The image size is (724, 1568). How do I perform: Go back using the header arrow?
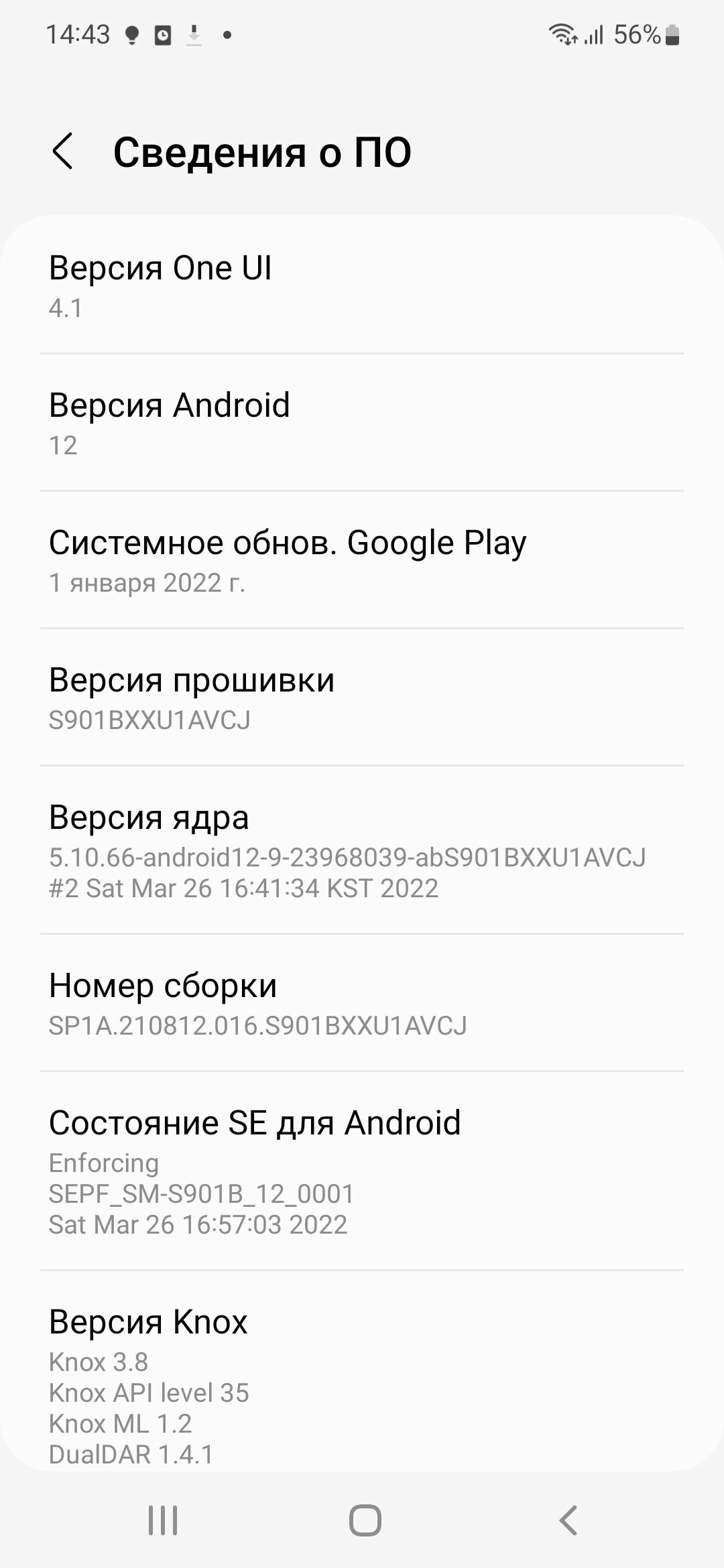tap(62, 151)
